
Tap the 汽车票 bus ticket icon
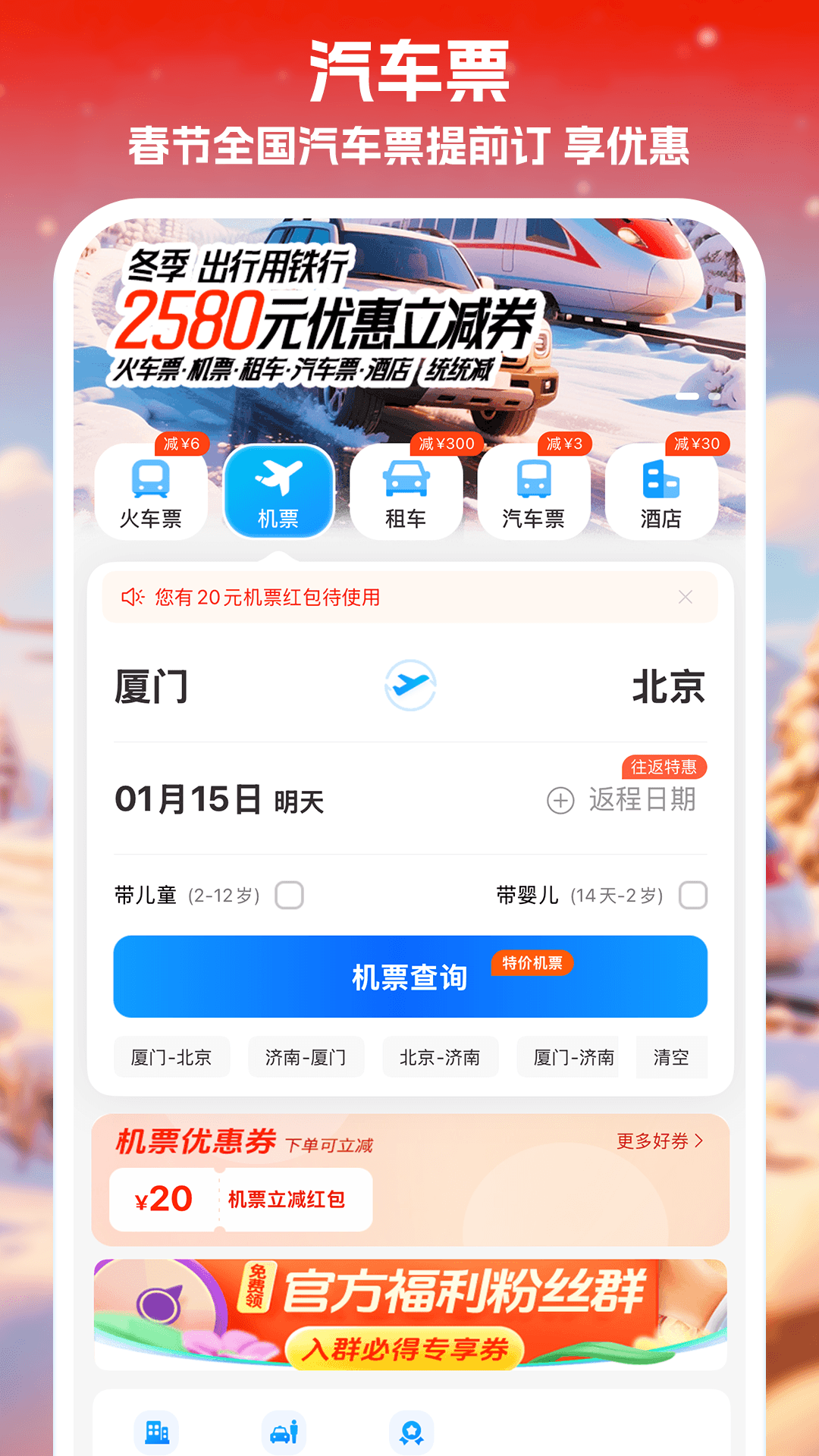pos(535,490)
